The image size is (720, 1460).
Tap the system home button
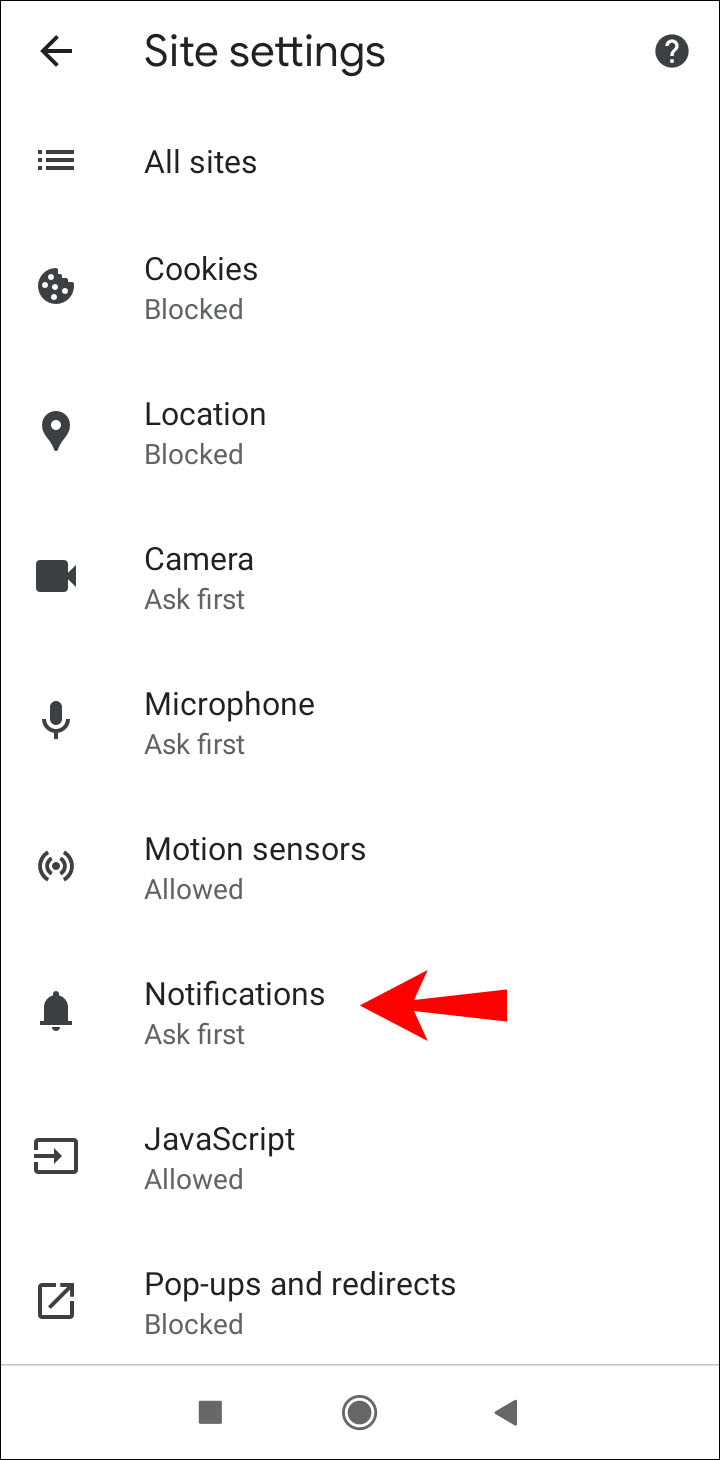click(359, 1412)
